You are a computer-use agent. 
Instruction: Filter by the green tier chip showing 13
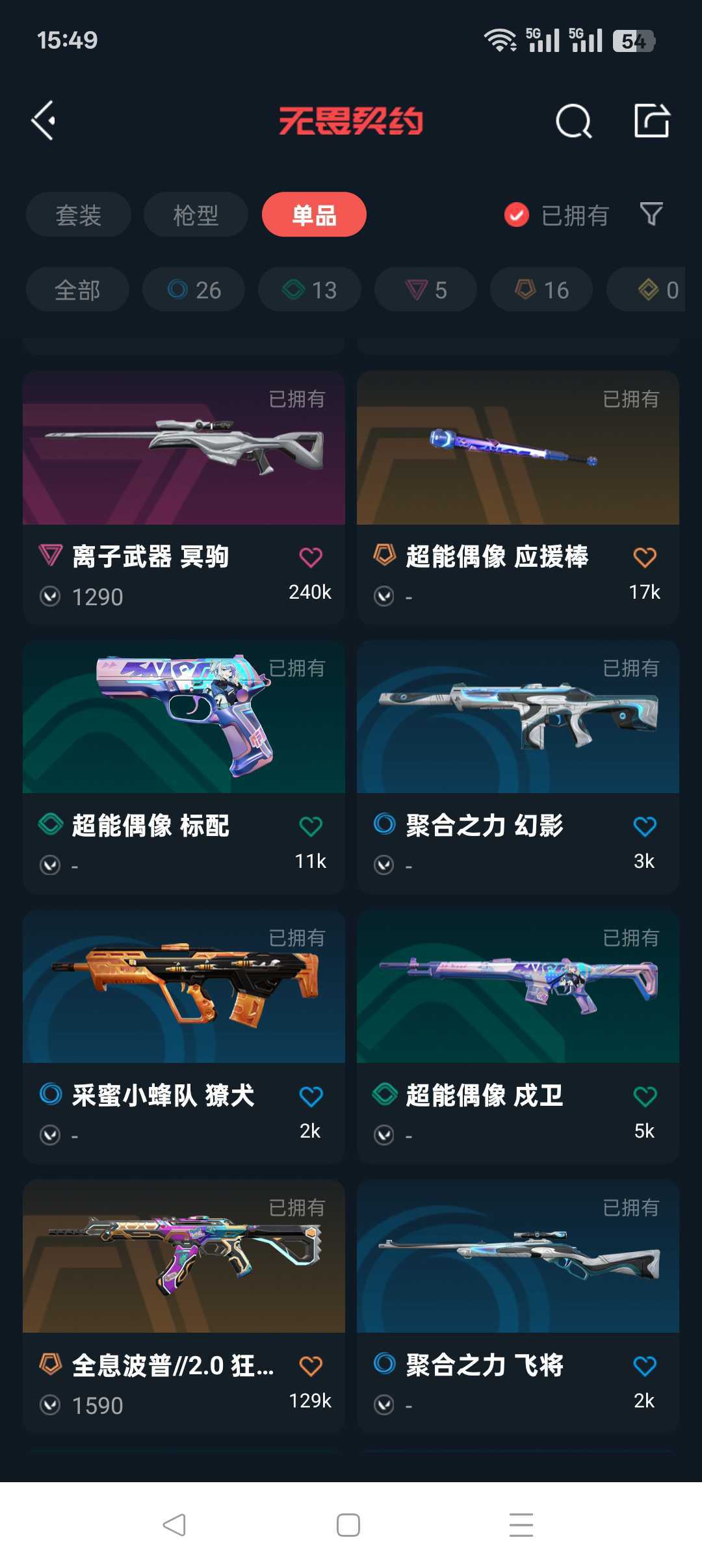[x=309, y=290]
